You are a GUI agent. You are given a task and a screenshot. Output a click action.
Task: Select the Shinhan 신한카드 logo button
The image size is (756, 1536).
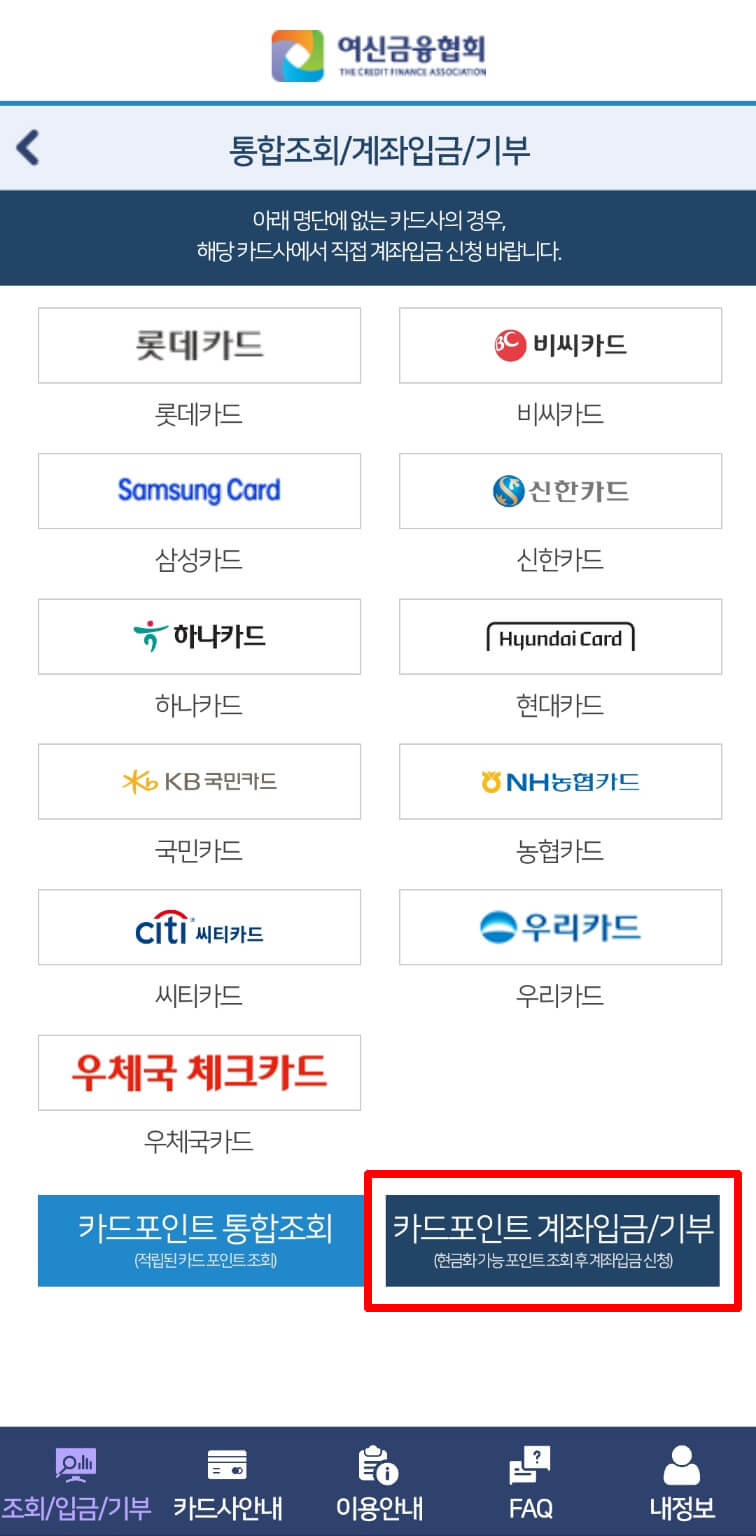click(559, 491)
